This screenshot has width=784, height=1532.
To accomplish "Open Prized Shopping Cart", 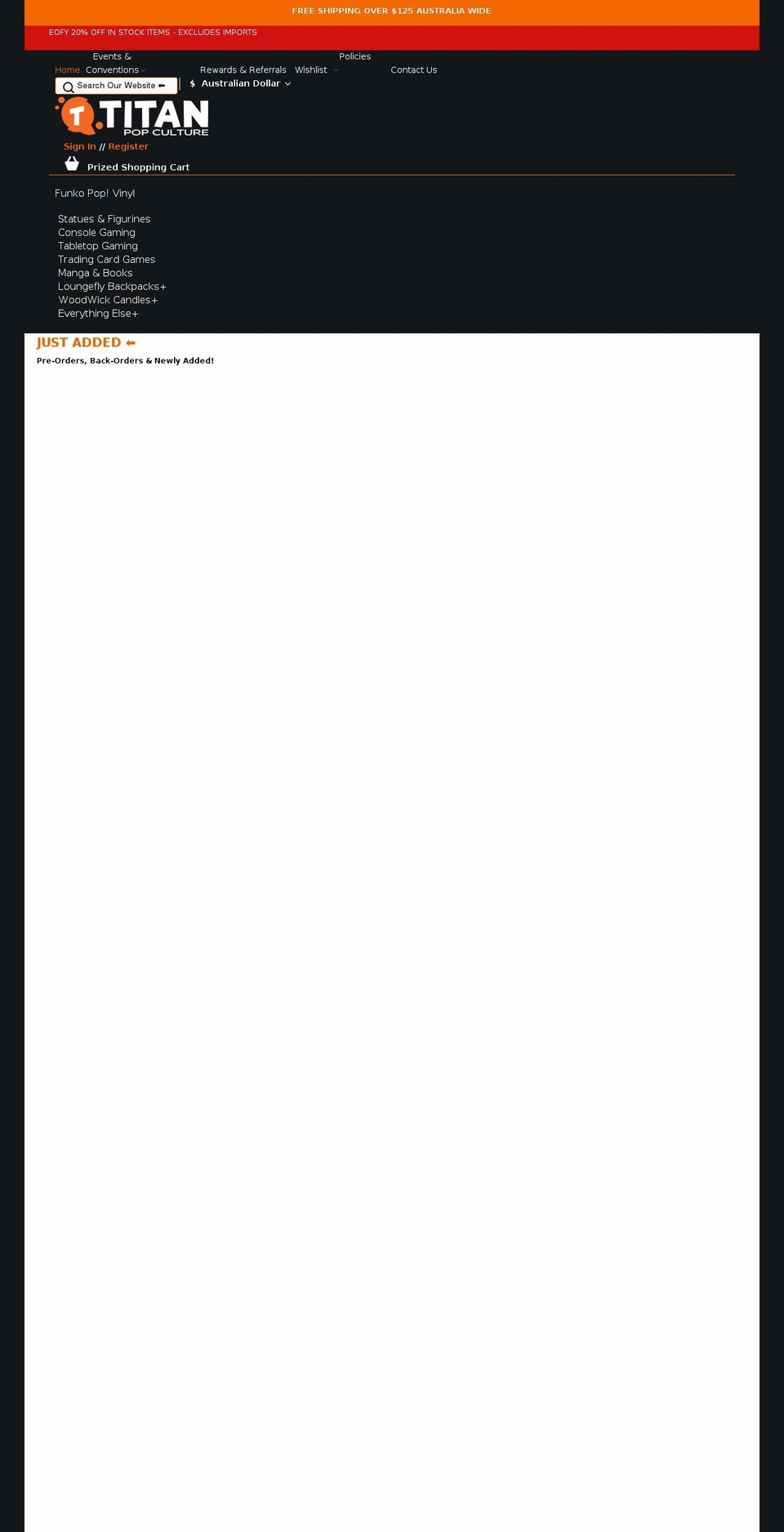I will tap(137, 167).
